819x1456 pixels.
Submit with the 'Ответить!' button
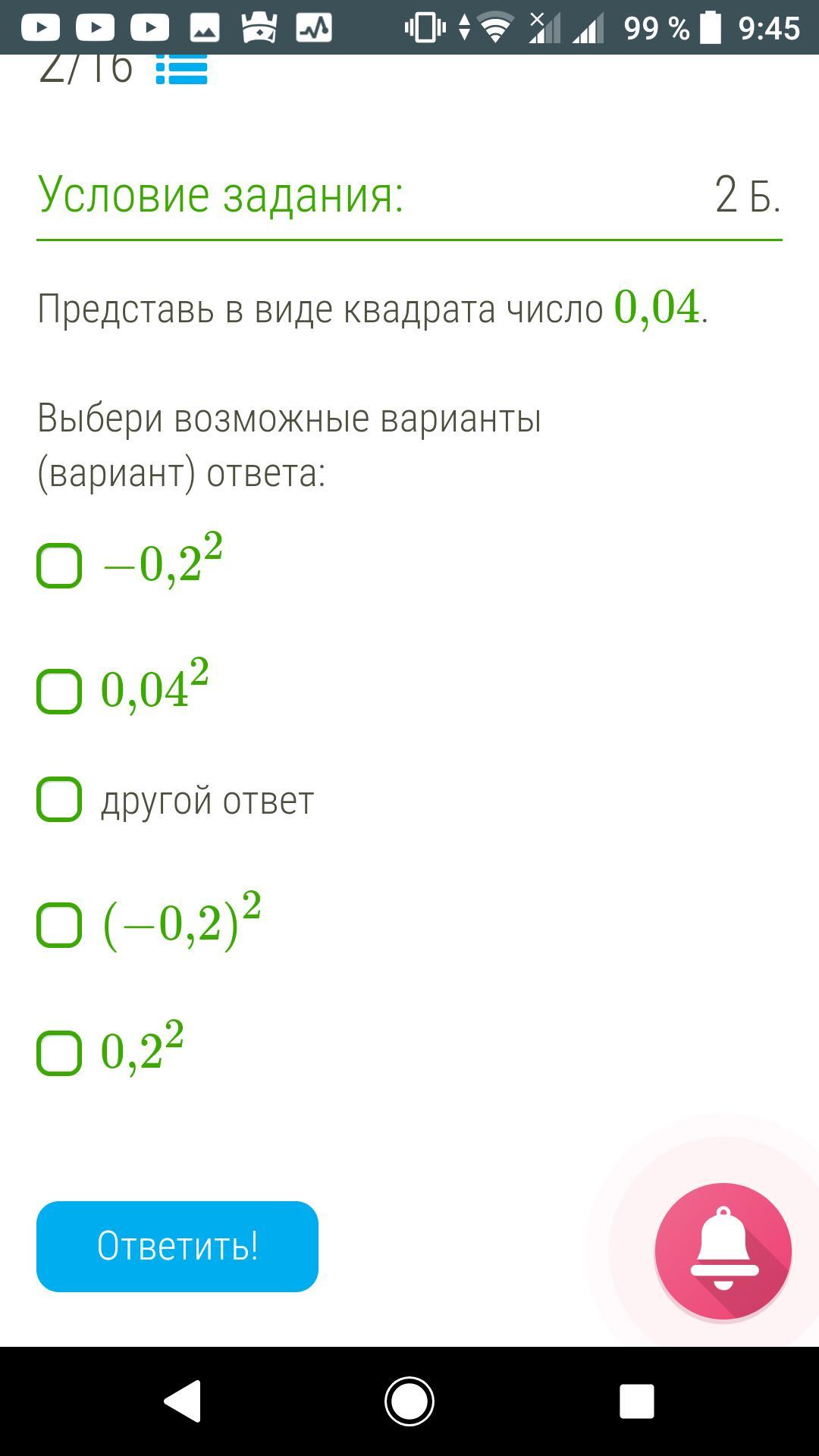[x=177, y=1246]
